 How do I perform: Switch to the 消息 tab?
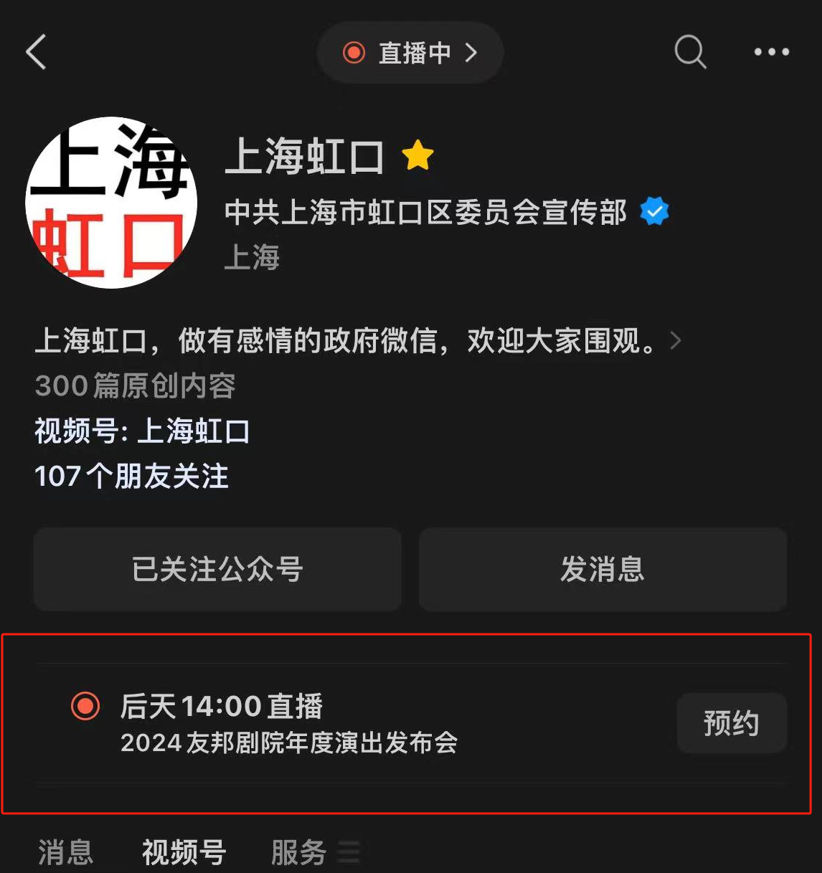click(64, 853)
